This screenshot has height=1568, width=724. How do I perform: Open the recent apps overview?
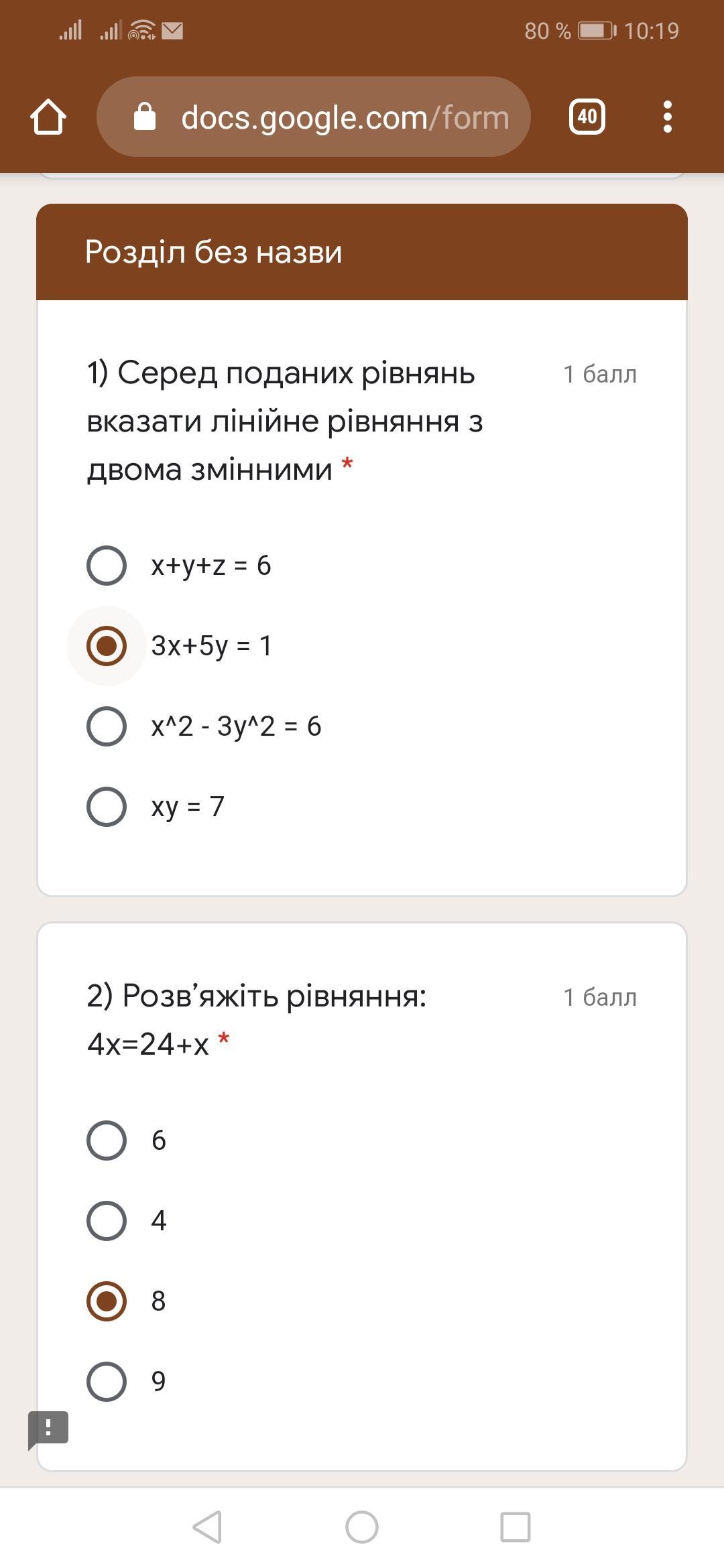pyautogui.click(x=516, y=1528)
